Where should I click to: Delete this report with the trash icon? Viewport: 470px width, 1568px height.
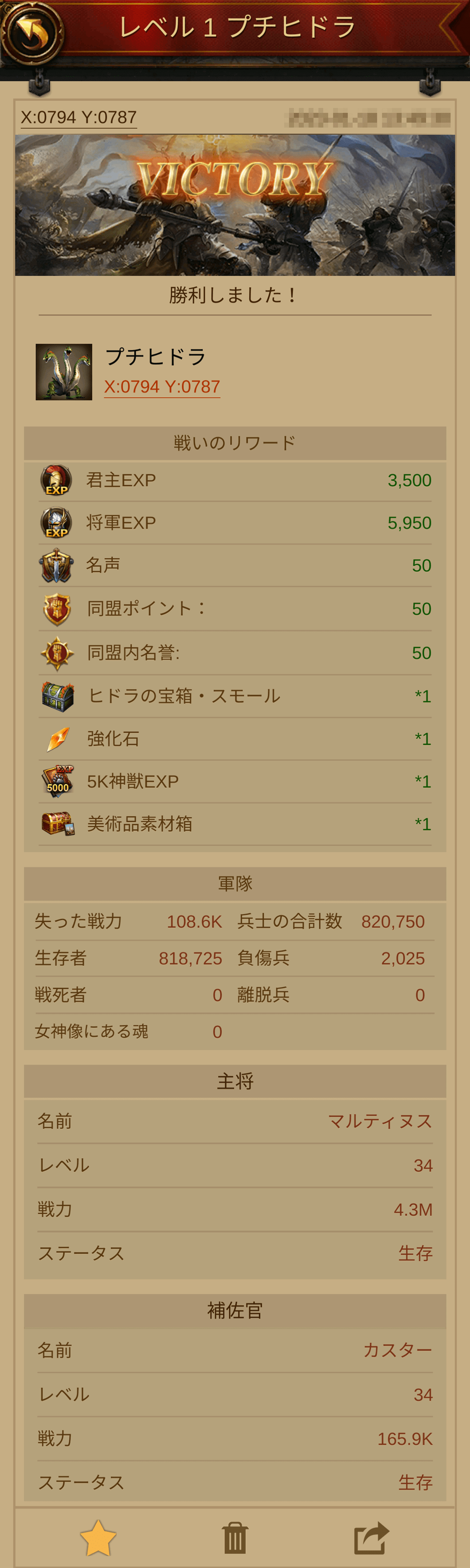click(x=235, y=1537)
